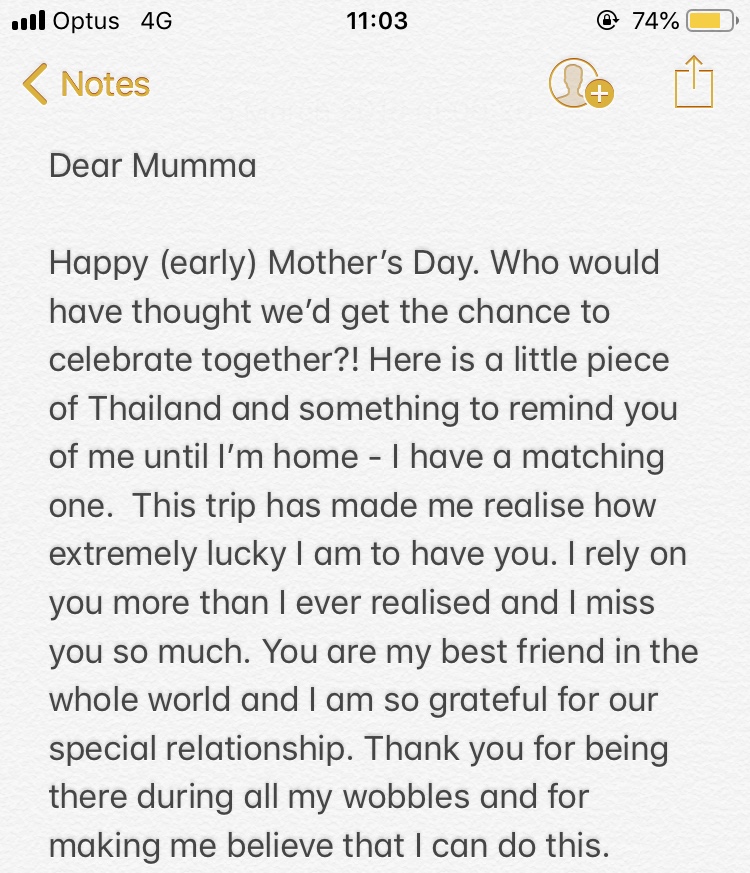This screenshot has height=873, width=750.
Task: Go back to the Notes list
Action: pyautogui.click(x=86, y=84)
